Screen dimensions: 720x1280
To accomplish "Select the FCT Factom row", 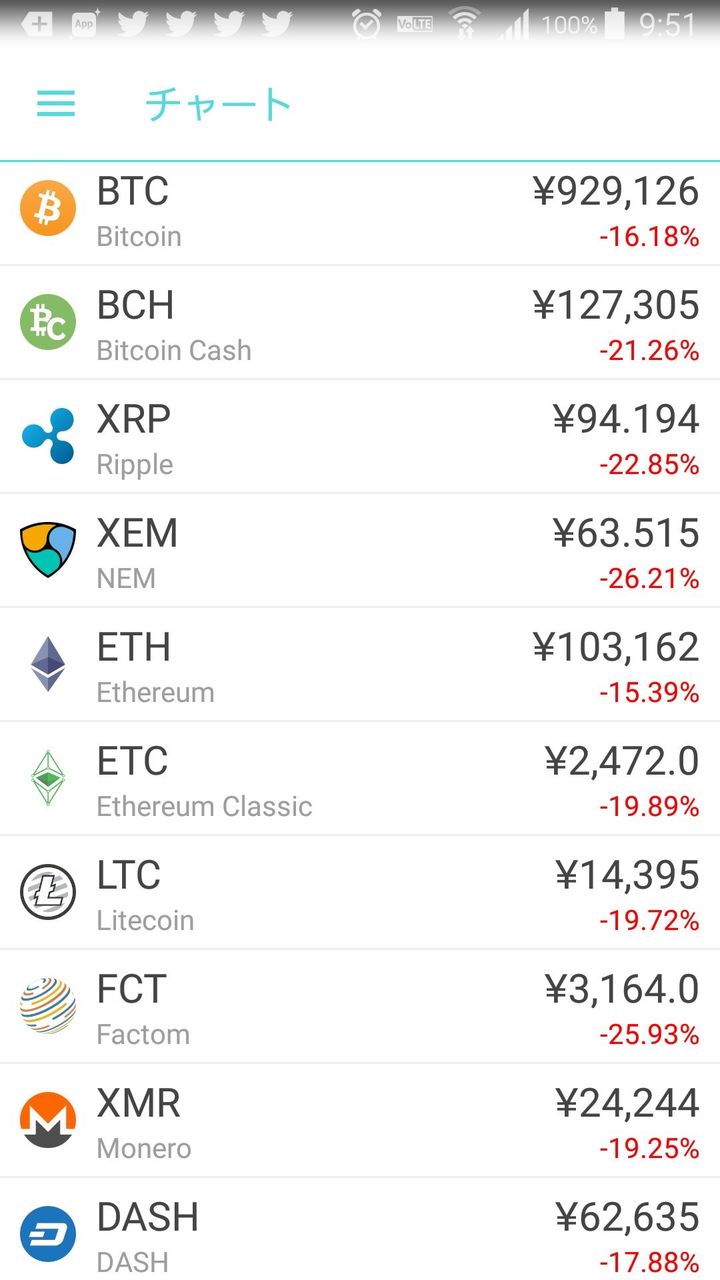I will (360, 1006).
